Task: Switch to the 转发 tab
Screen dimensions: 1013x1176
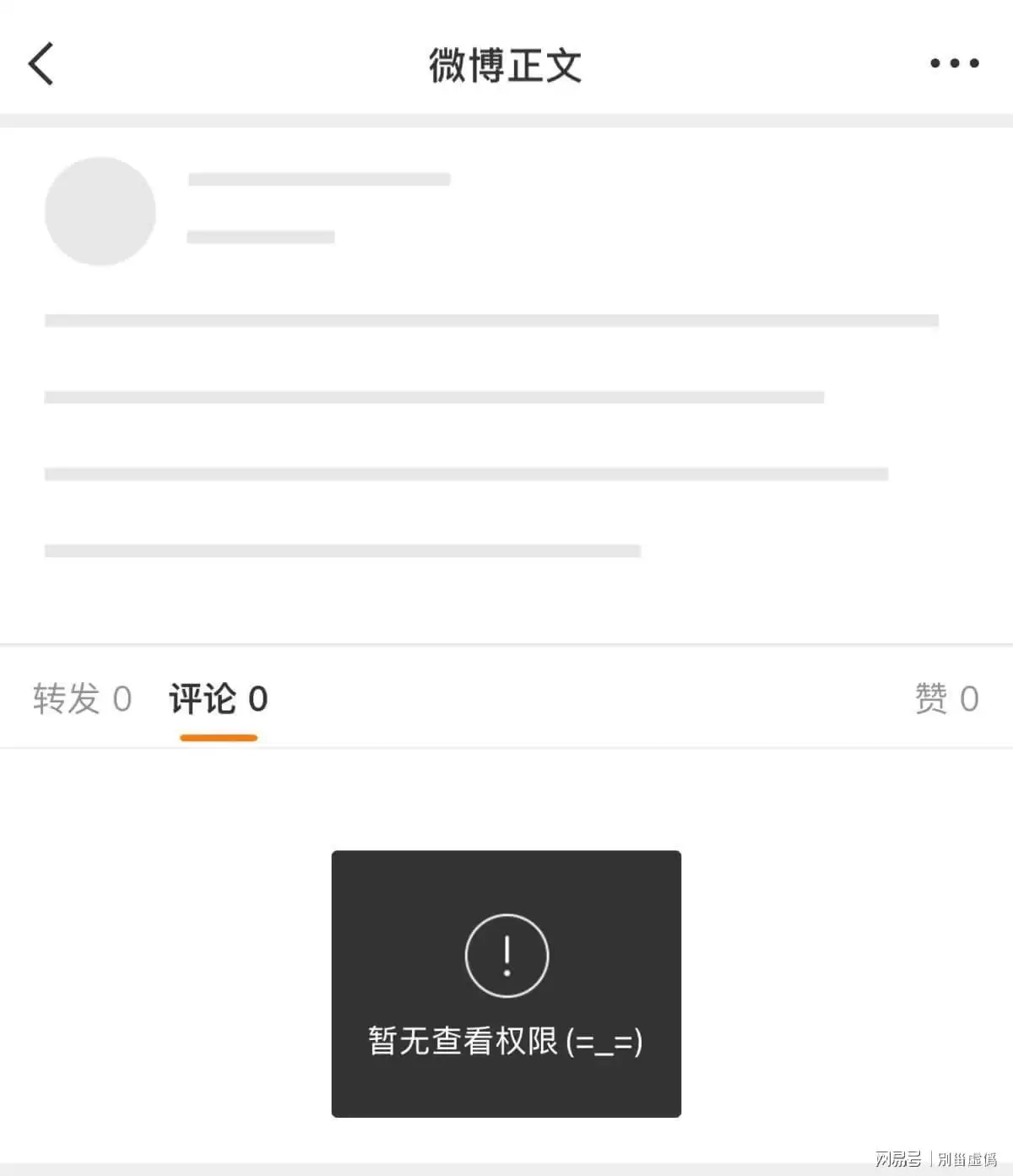Action: click(82, 699)
